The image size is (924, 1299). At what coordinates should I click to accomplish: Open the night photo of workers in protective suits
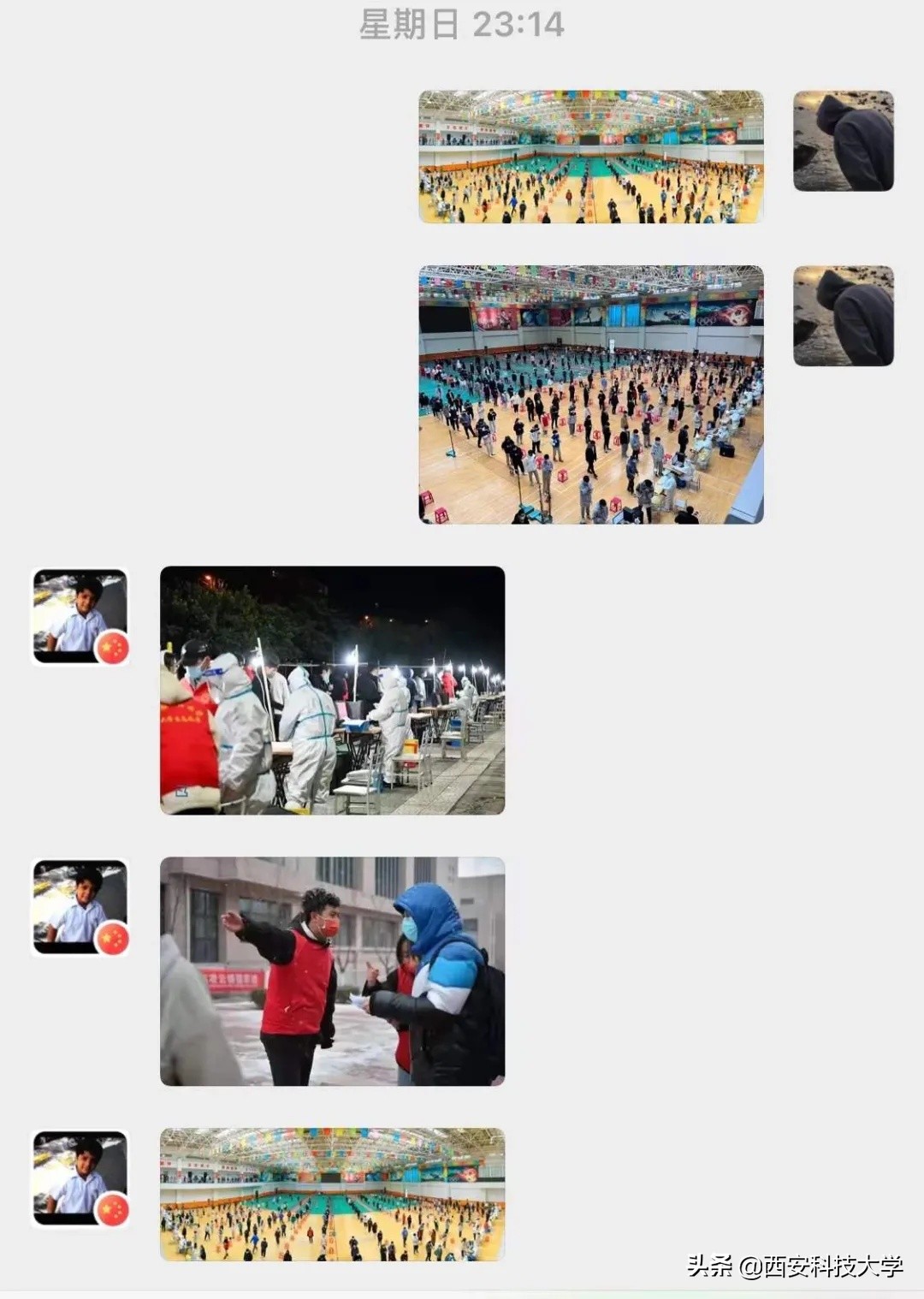[x=332, y=690]
